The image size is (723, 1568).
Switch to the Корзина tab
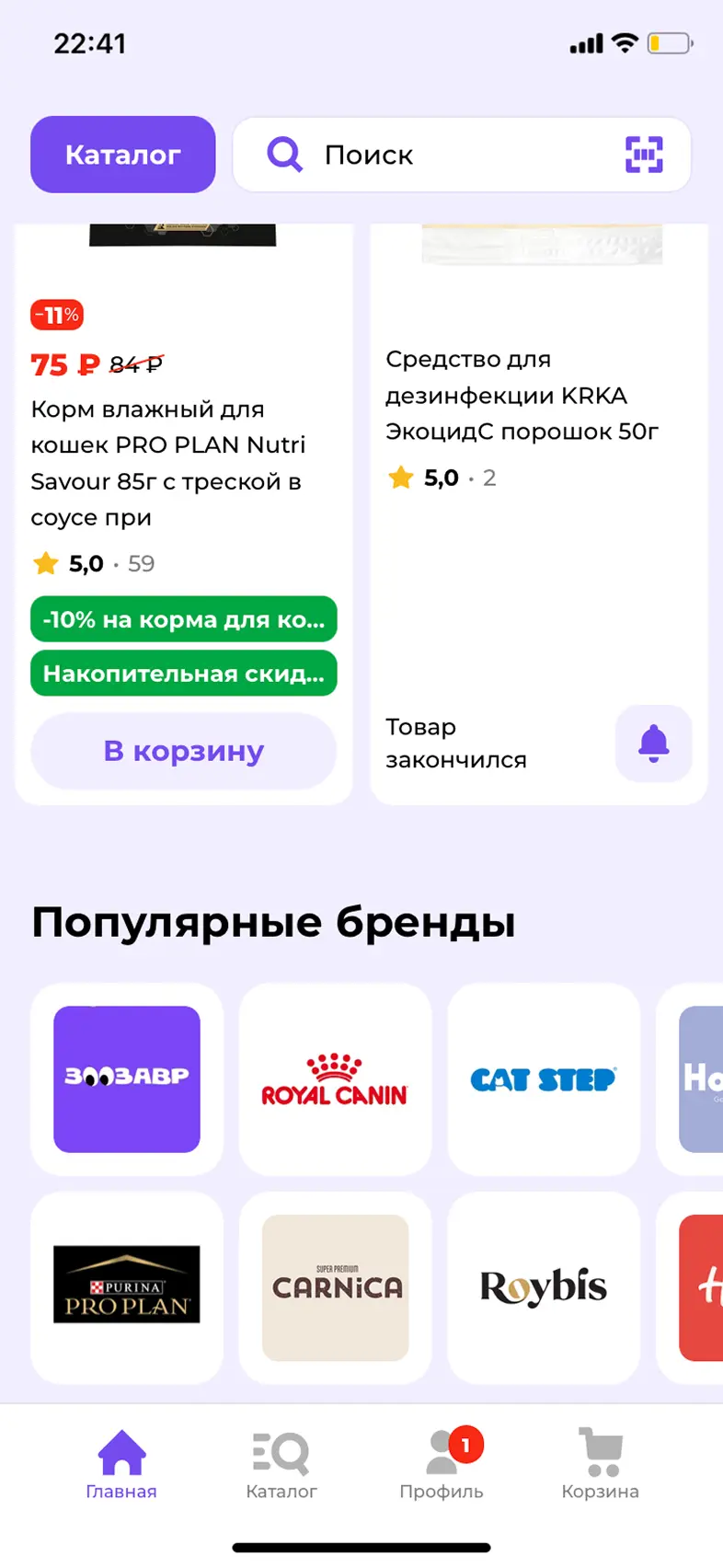[601, 1465]
